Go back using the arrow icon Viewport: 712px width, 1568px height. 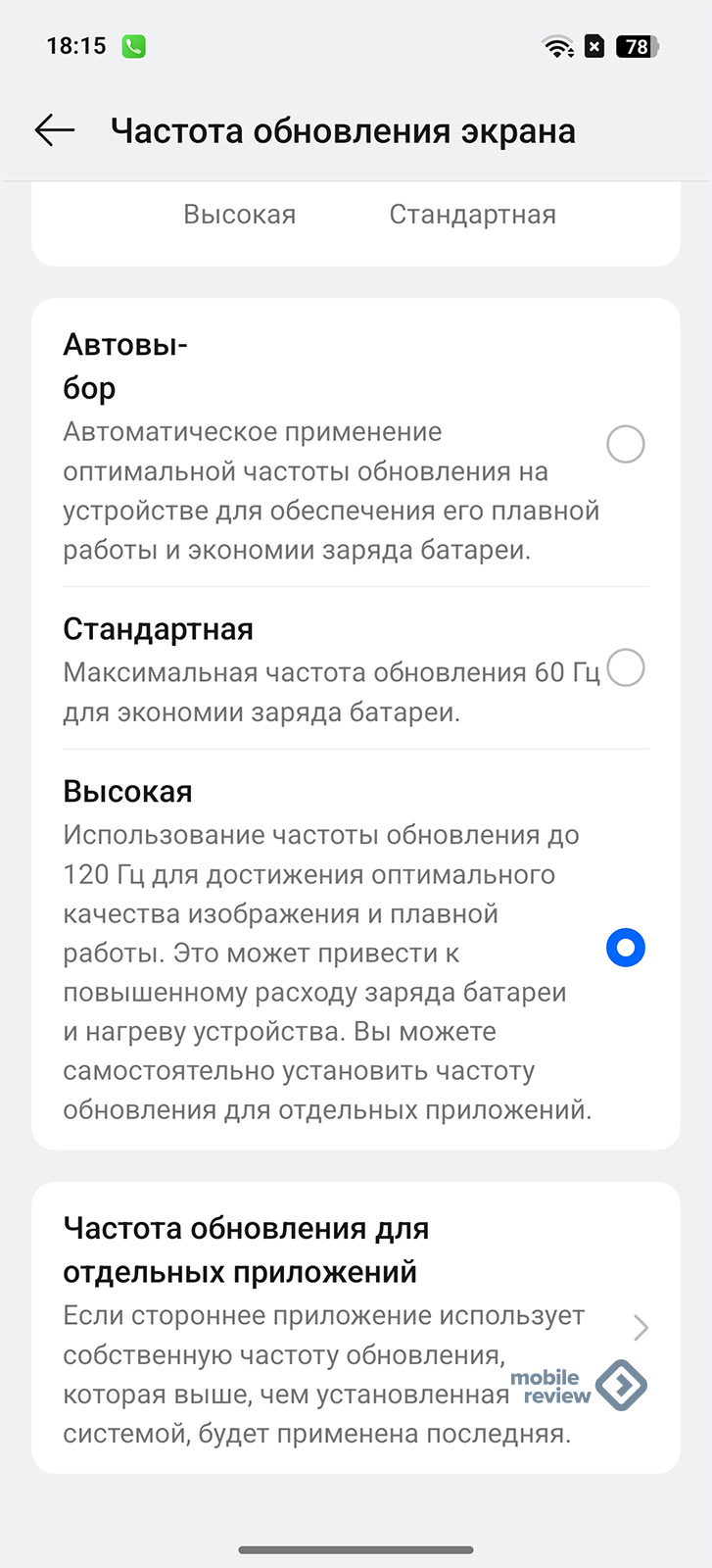click(x=55, y=130)
